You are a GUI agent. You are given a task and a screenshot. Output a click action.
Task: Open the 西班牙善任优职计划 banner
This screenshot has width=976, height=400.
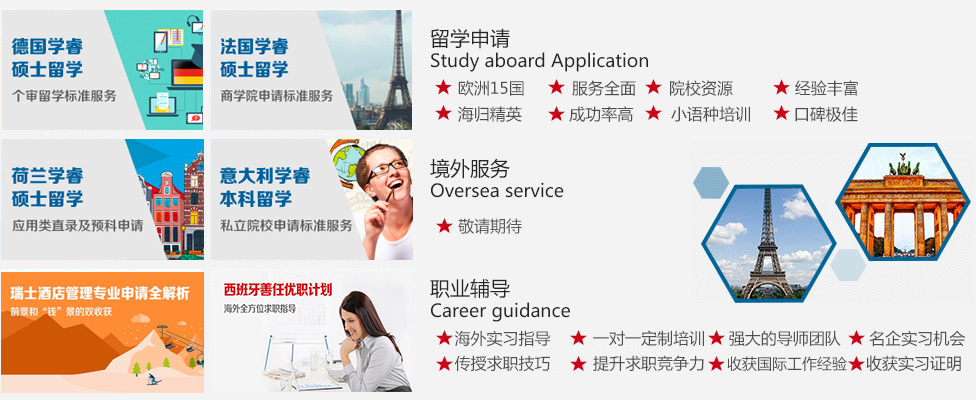tap(311, 332)
